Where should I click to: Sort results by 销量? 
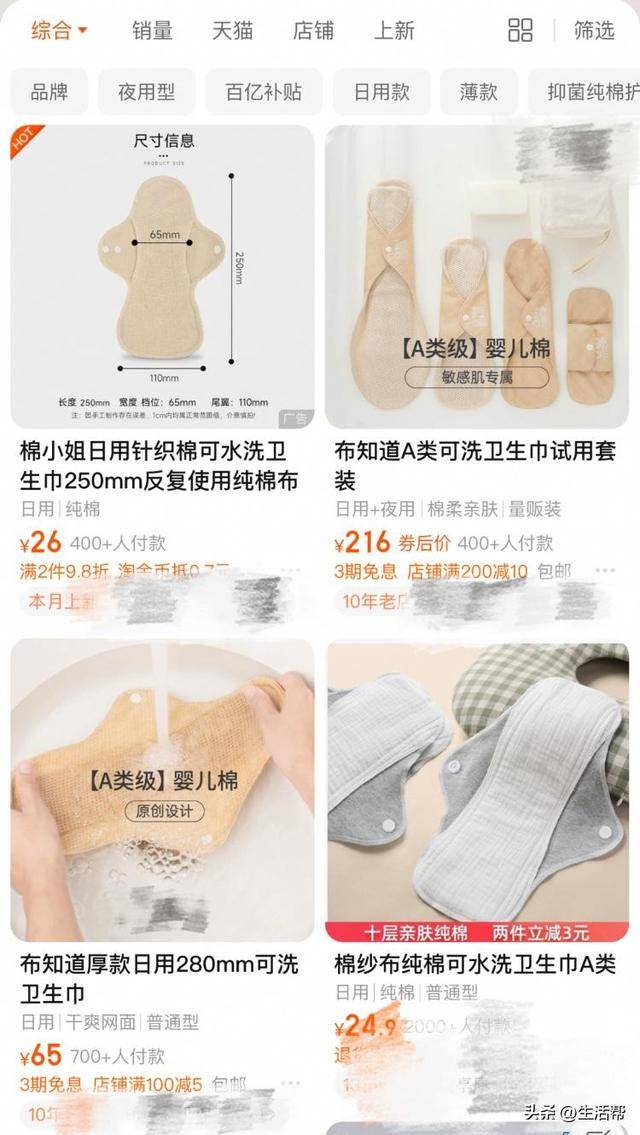152,30
